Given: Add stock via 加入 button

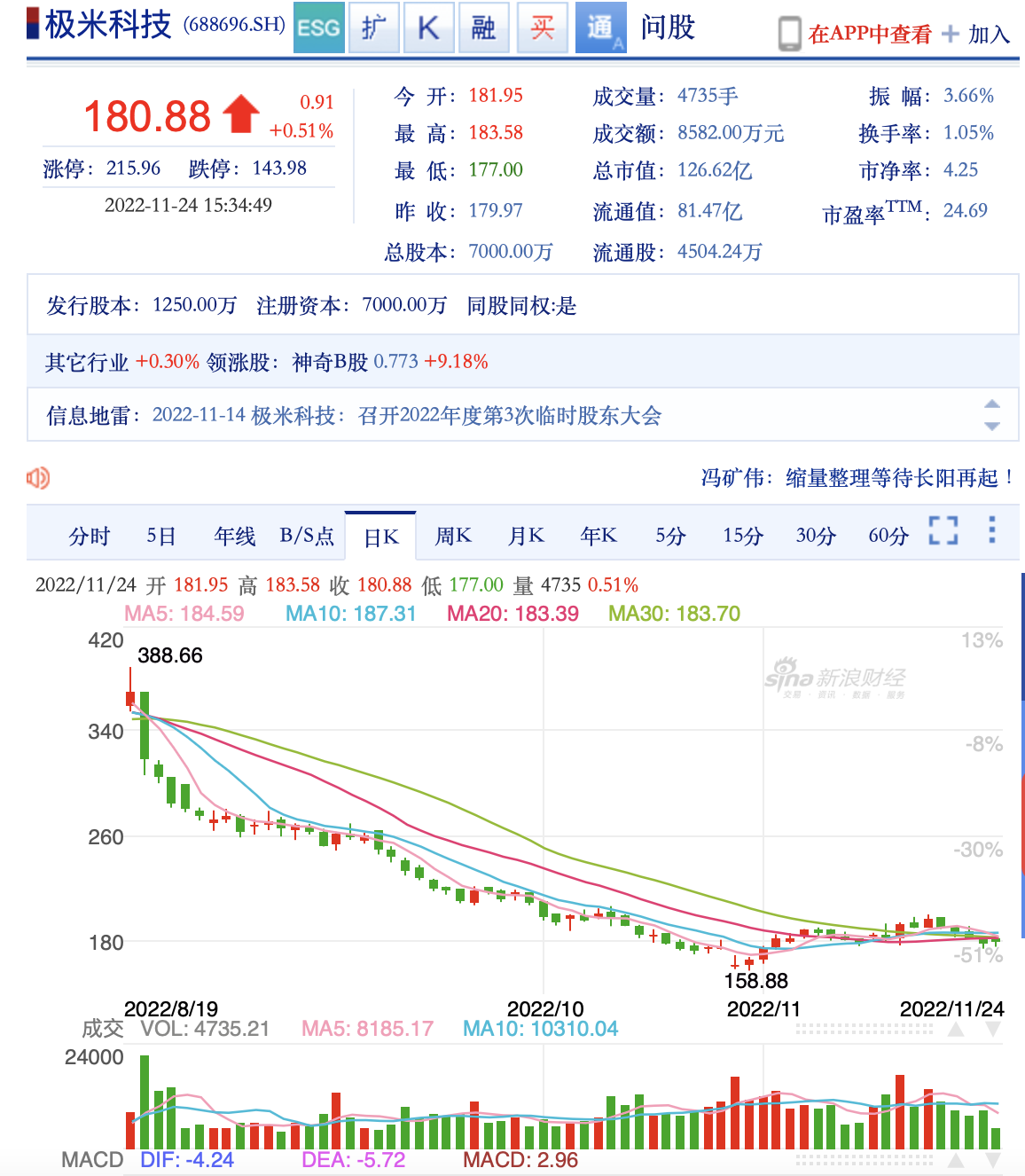Looking at the screenshot, I should click(978, 35).
